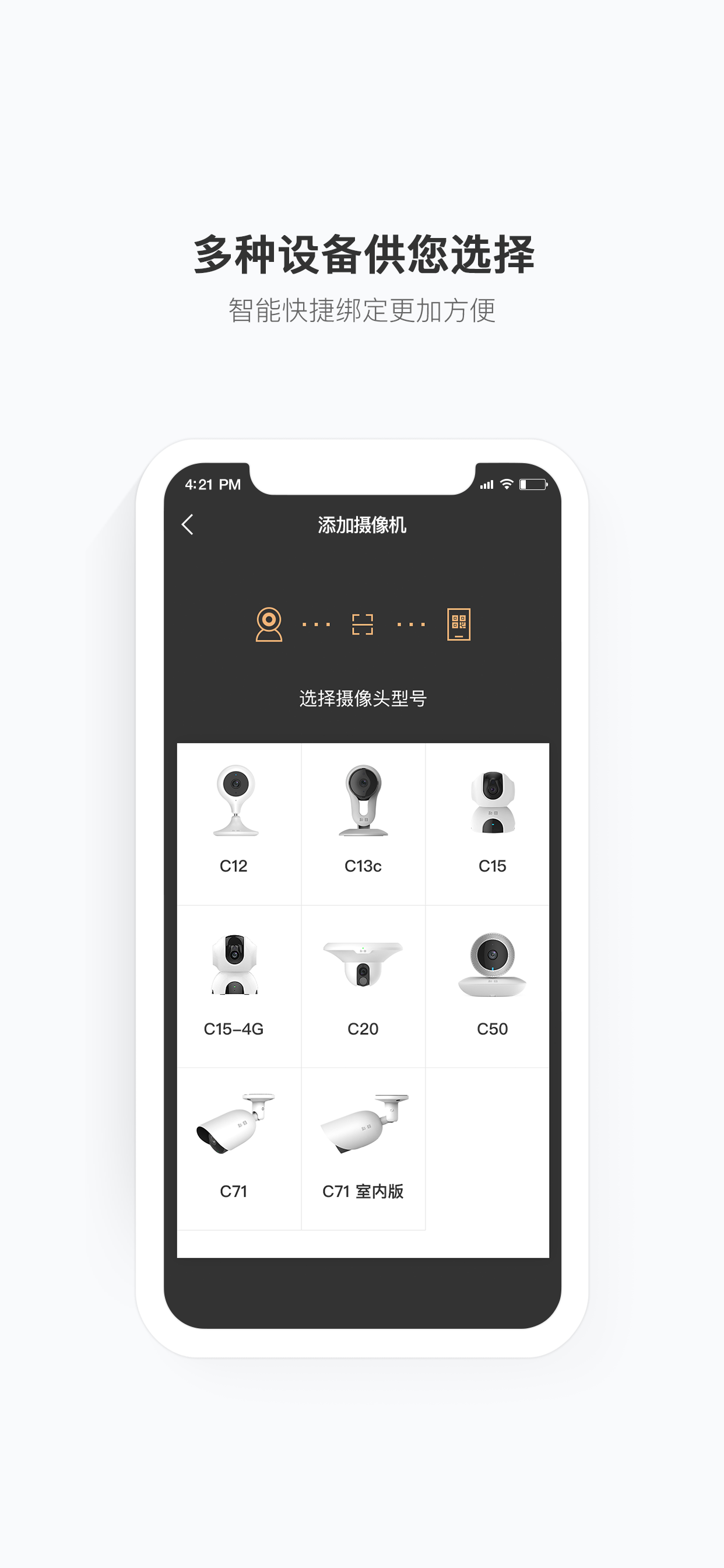
Task: Click the battery indicator in the status bar
Action: (x=532, y=484)
